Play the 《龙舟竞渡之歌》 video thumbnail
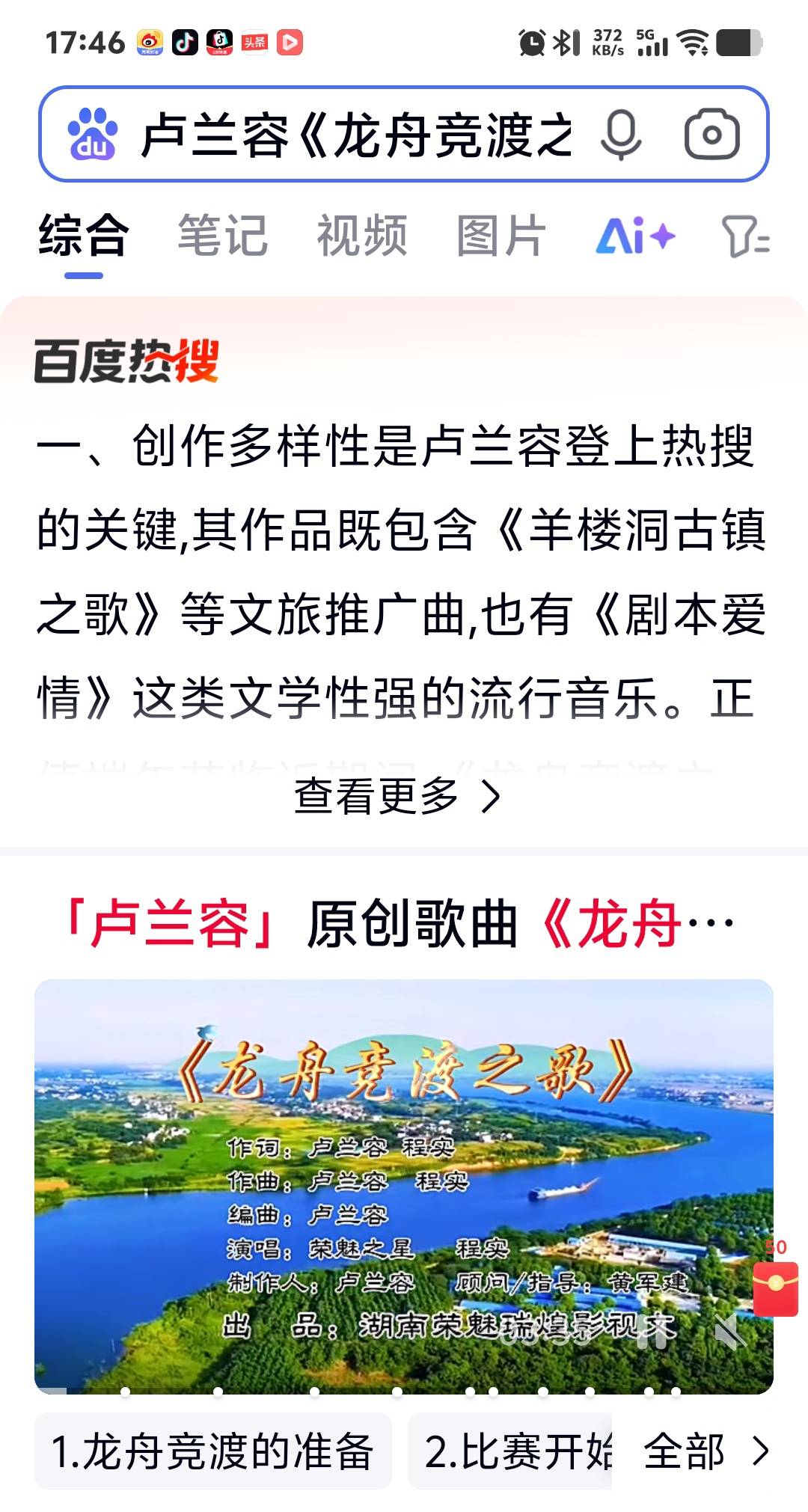Screen dimensions: 808x1512 click(404, 1186)
